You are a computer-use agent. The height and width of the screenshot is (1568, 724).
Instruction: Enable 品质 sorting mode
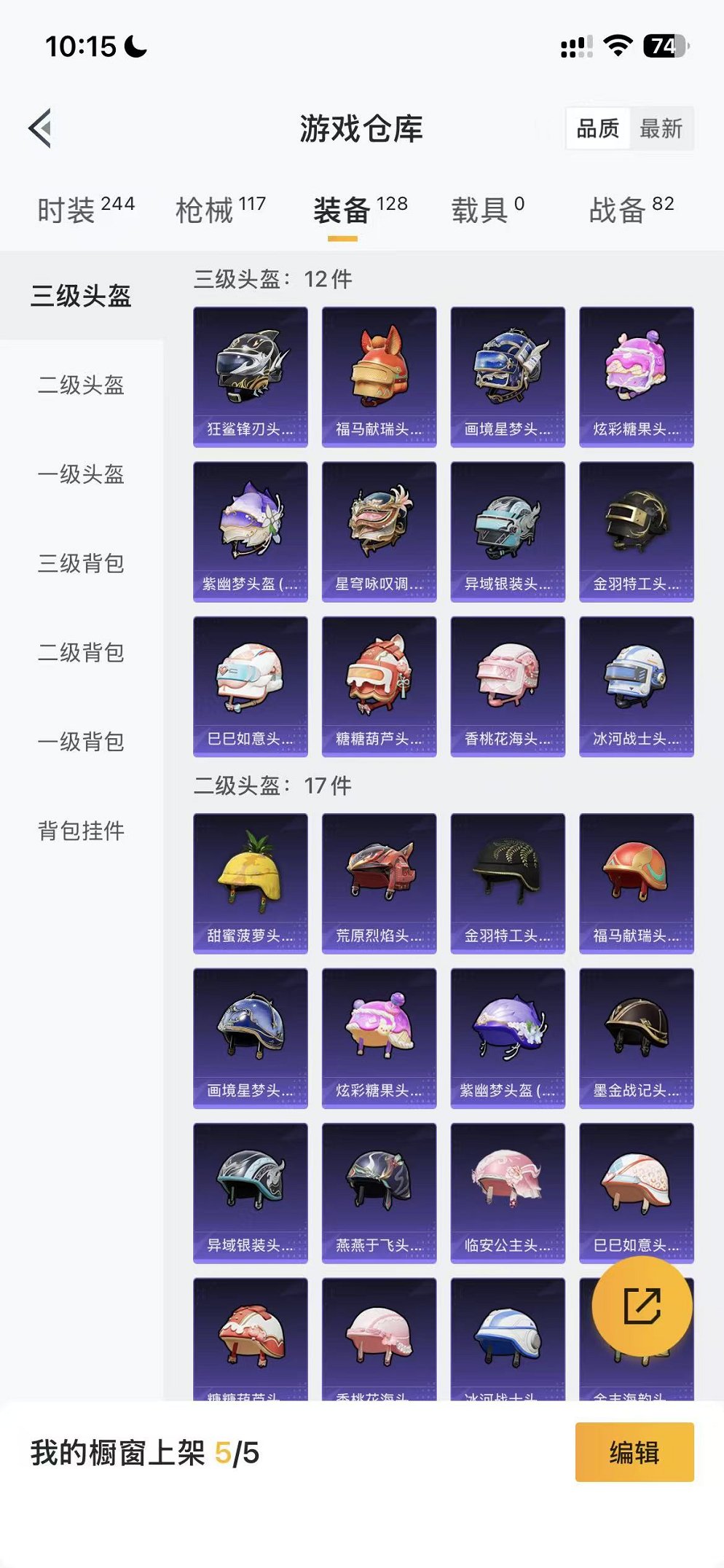click(x=599, y=129)
